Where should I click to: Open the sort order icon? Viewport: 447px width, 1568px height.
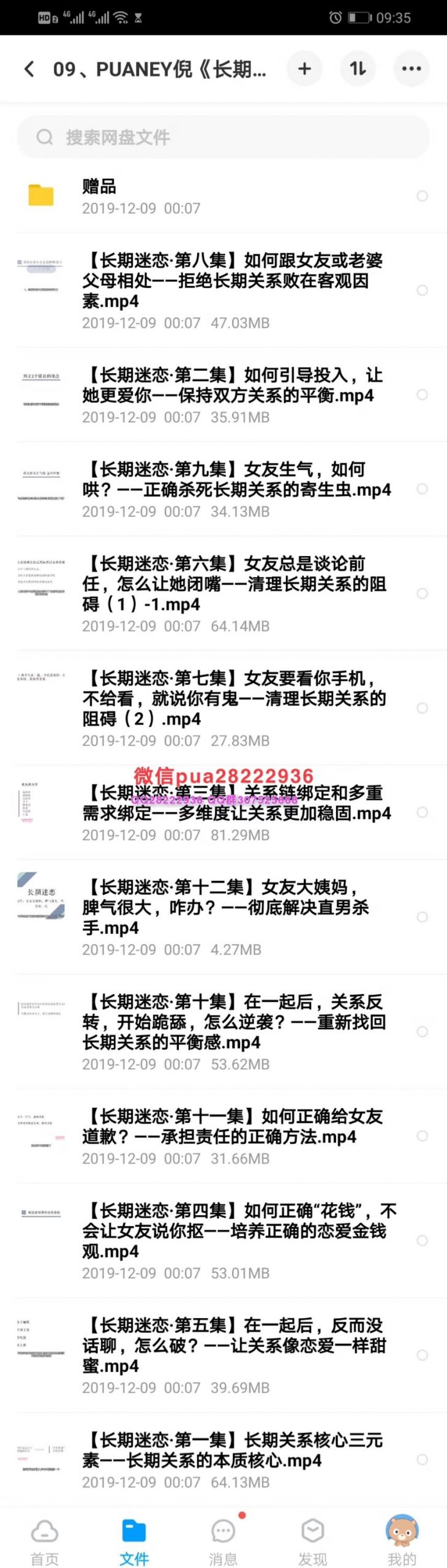click(x=358, y=69)
